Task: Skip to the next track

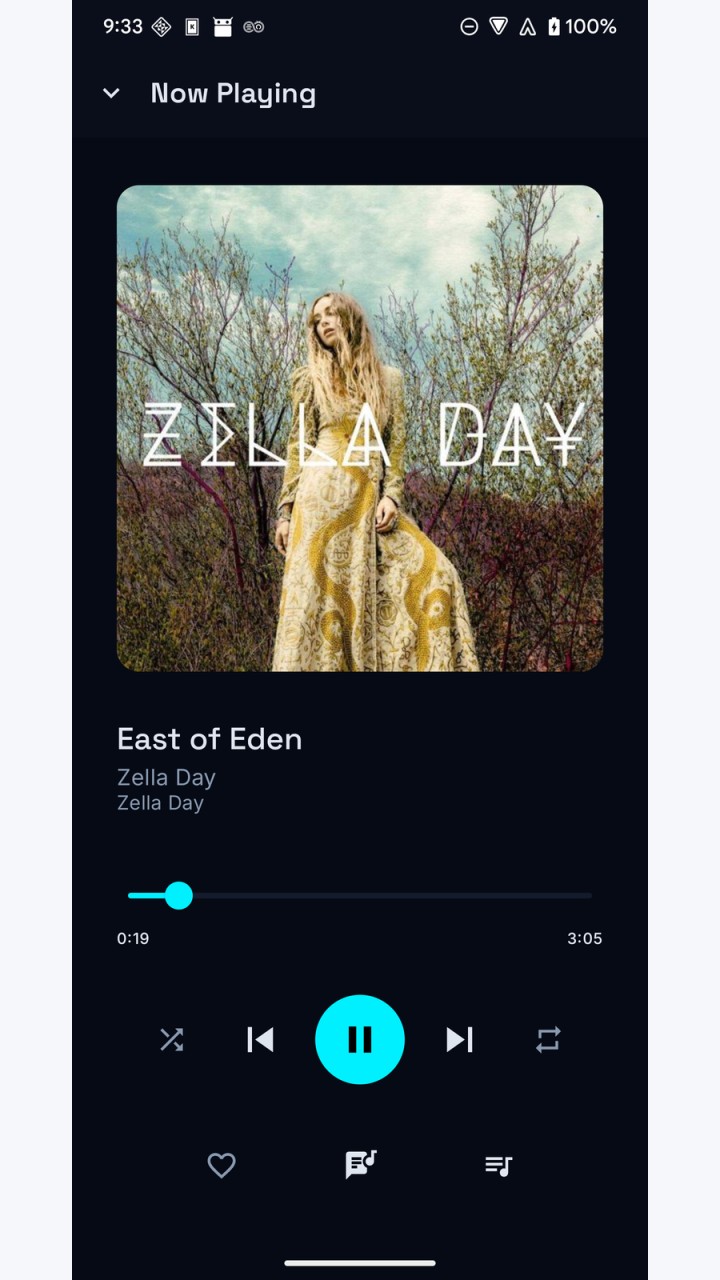Action: coord(459,1040)
